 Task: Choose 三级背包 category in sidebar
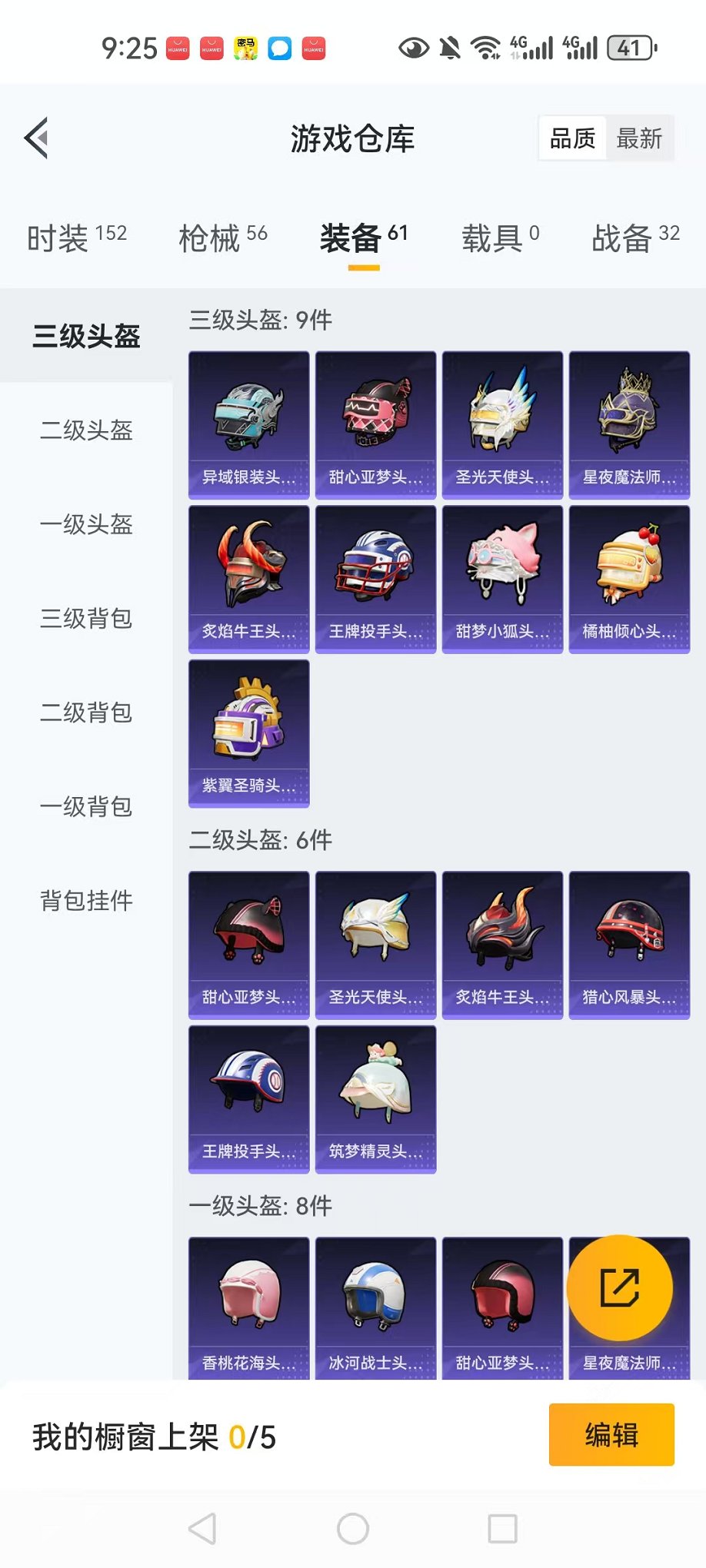coord(86,619)
